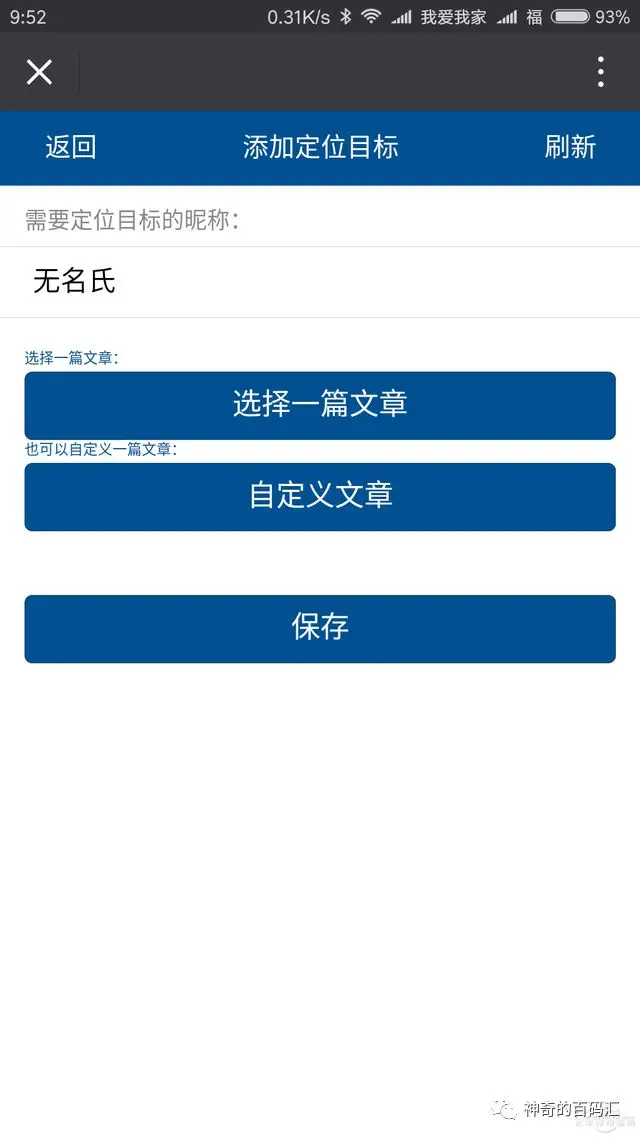Viewport: 640px width, 1138px height.
Task: Tap 刷新 to refresh the page
Action: click(570, 147)
